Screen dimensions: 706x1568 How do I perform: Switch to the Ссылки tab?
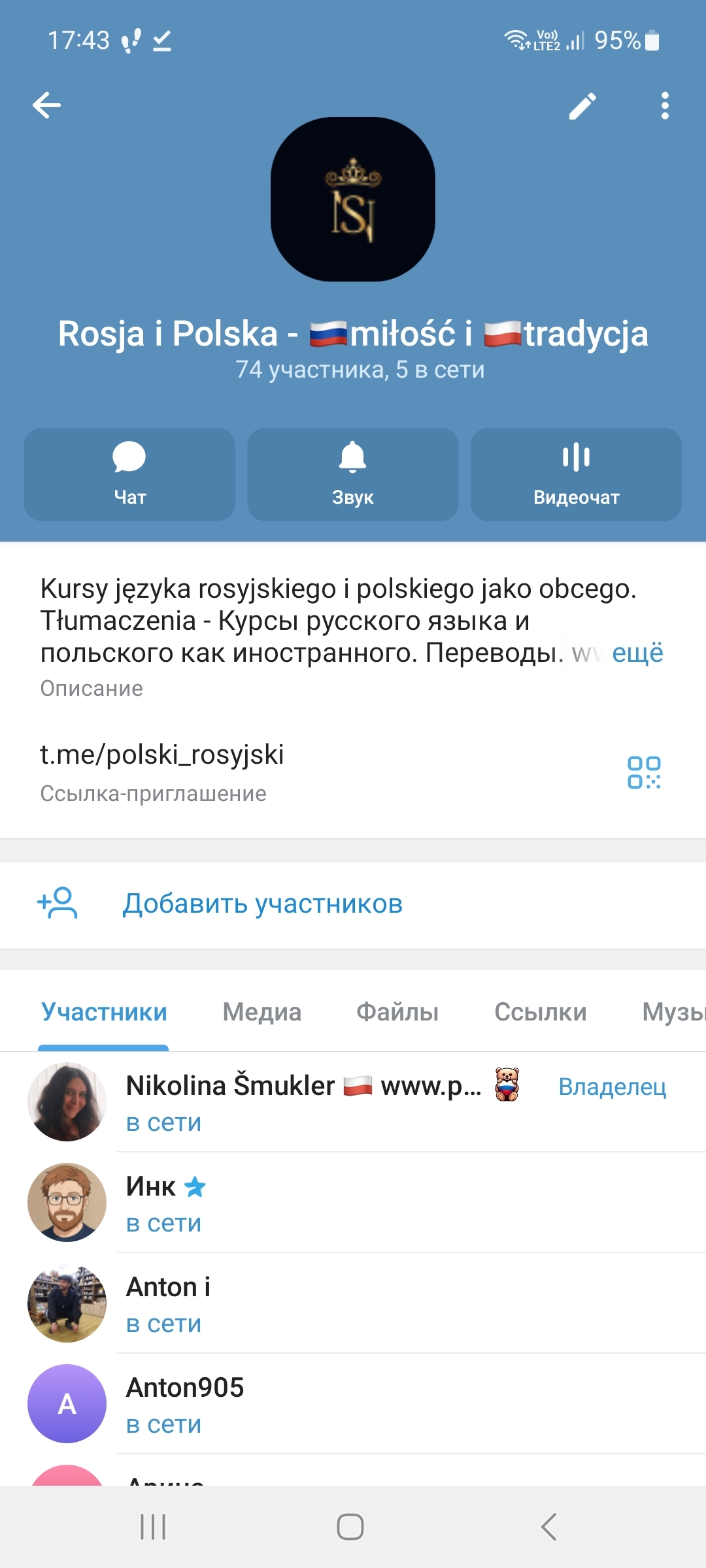point(540,1012)
